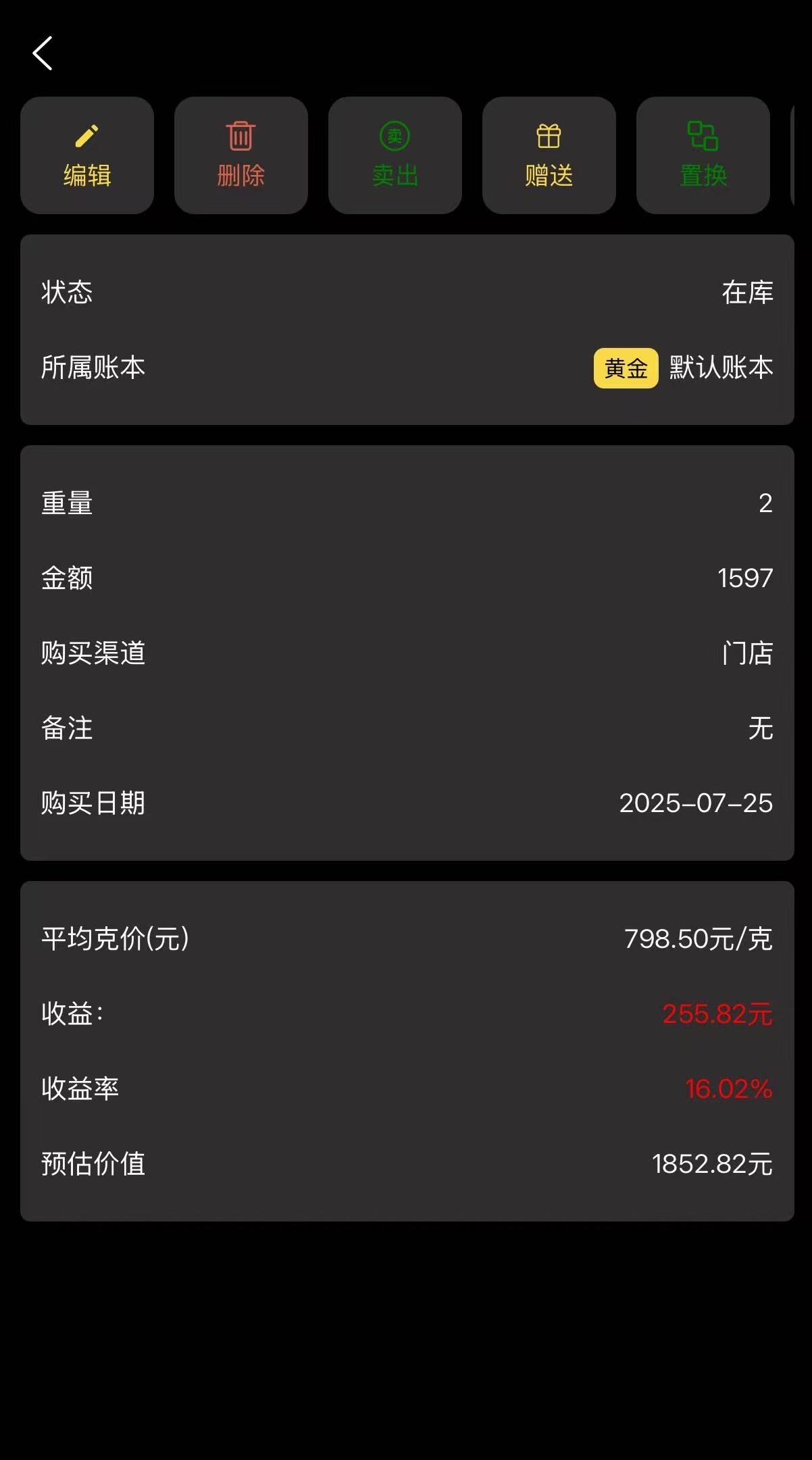812x1460 pixels.
Task: Choose 赠送 to gift this item
Action: point(549,155)
